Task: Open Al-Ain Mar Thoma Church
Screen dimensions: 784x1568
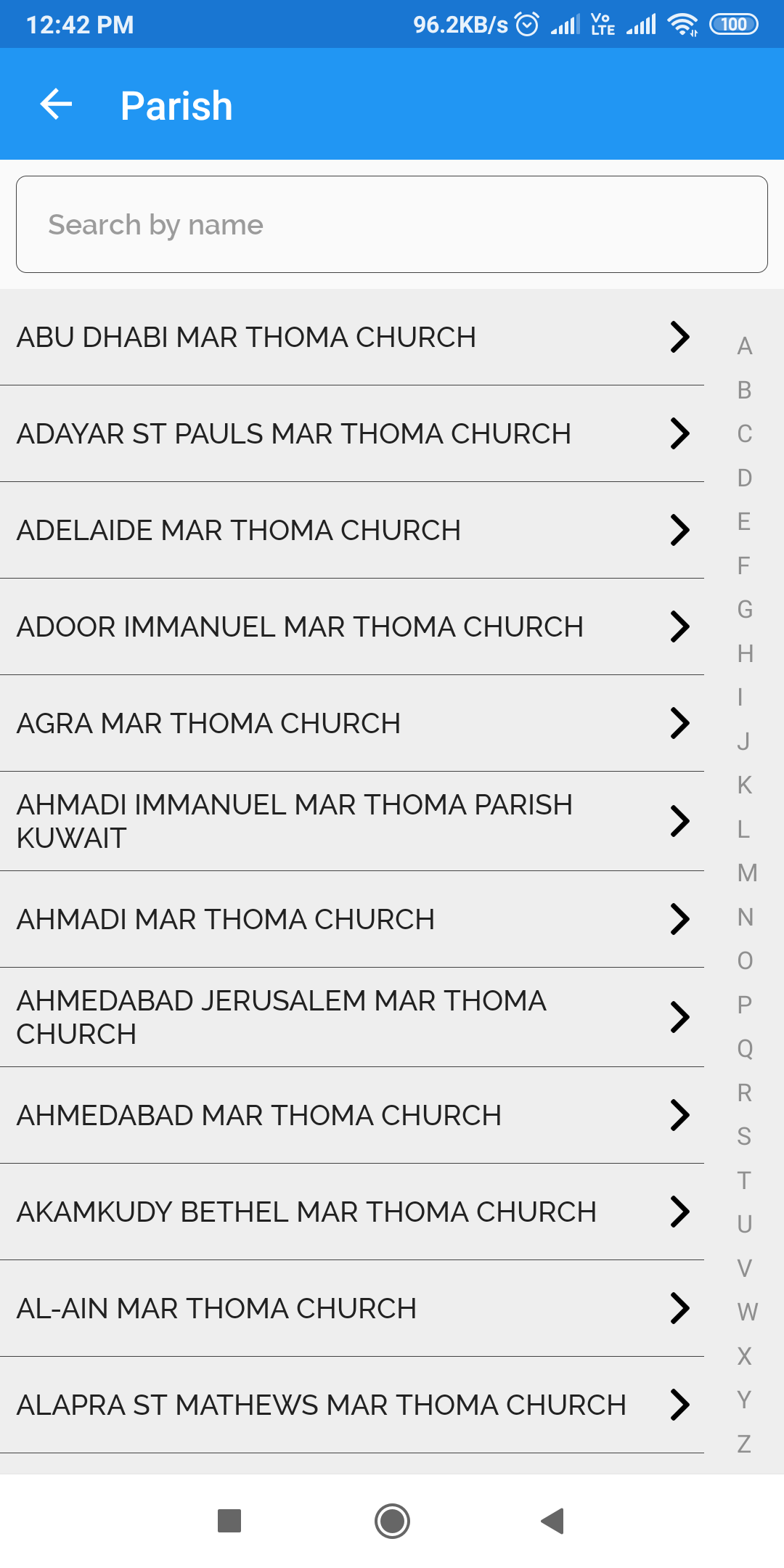Action: (352, 1309)
